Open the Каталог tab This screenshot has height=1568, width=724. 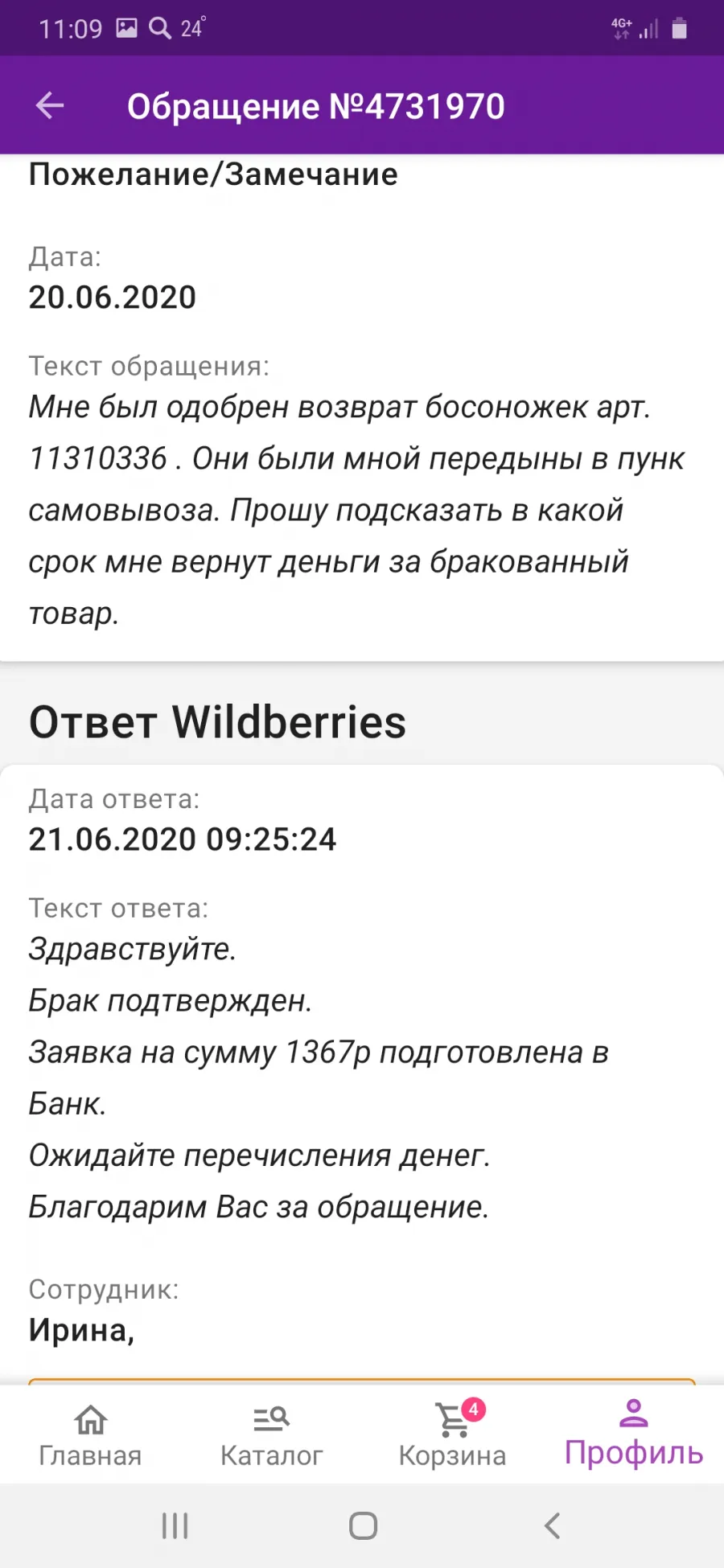(x=271, y=1435)
